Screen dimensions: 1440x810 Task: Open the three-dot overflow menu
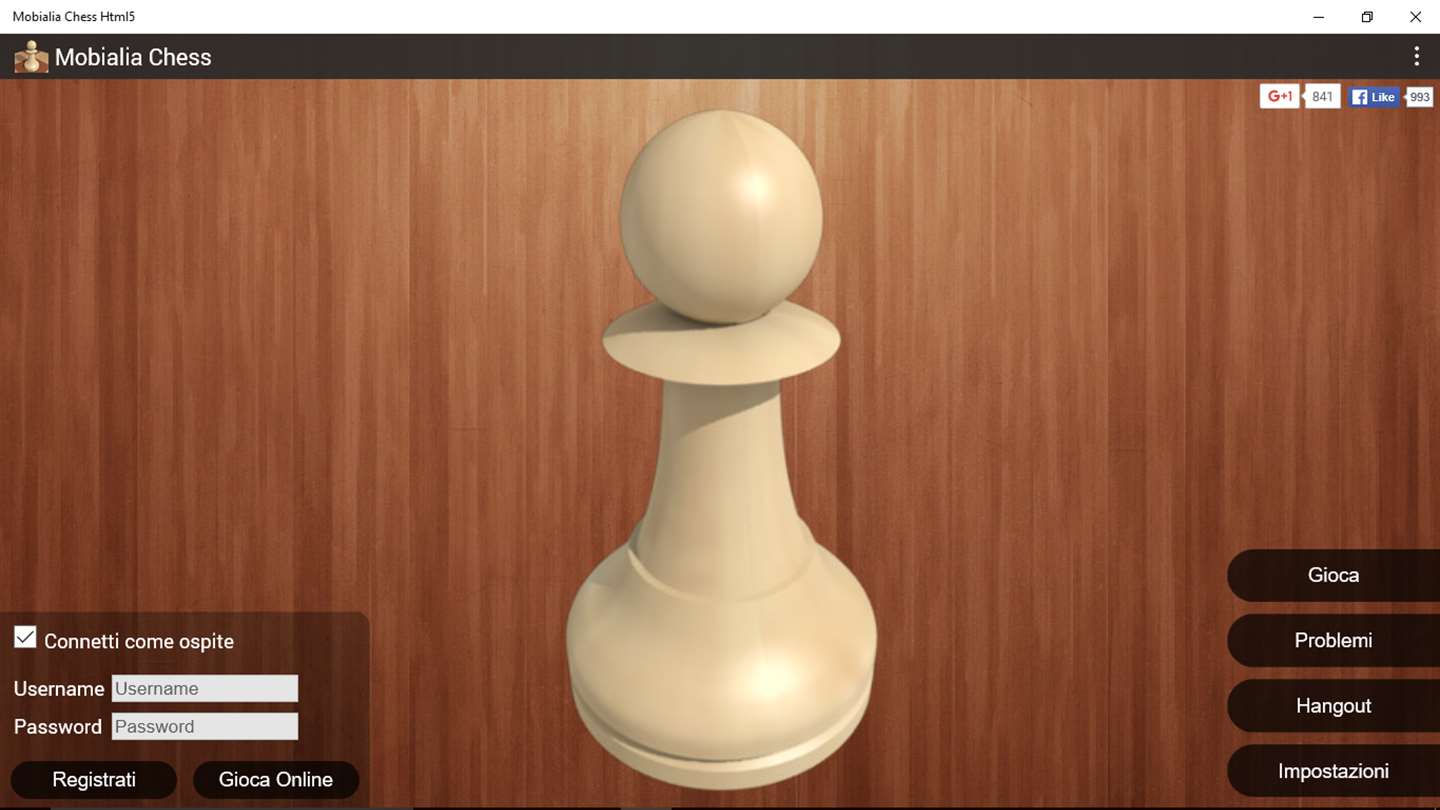coord(1416,56)
